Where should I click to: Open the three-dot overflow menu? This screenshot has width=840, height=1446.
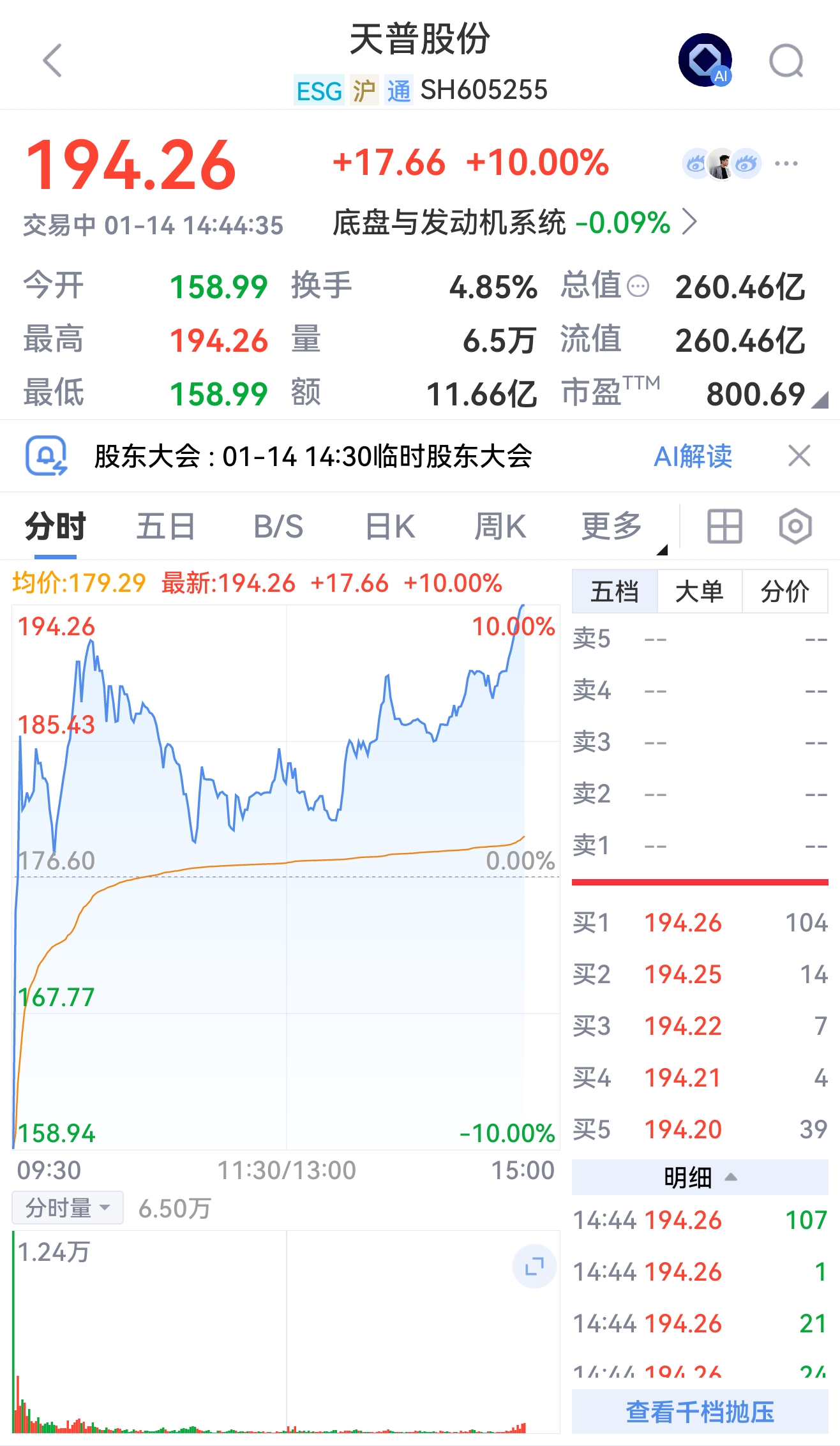click(786, 163)
